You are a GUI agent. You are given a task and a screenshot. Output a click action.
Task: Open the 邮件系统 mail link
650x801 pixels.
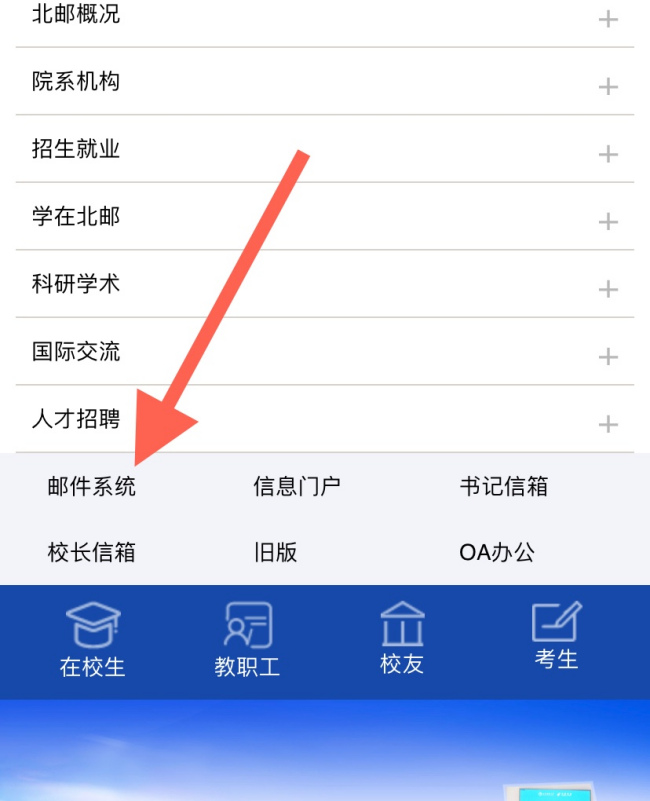click(x=92, y=487)
